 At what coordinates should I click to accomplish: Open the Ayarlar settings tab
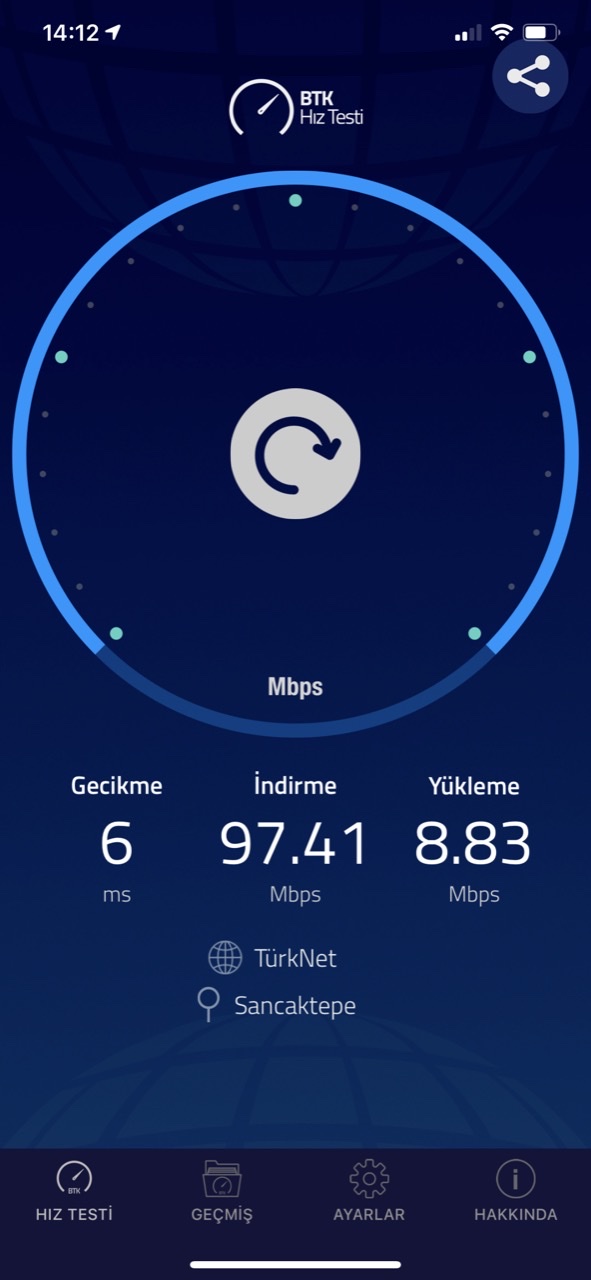[369, 1192]
